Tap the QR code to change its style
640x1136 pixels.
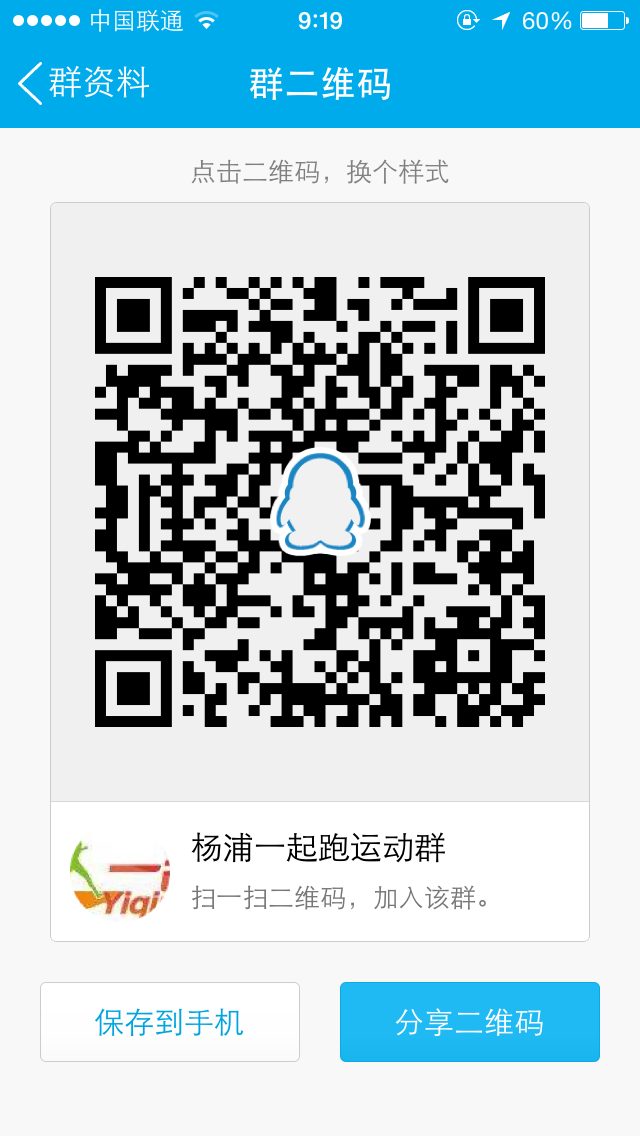[320, 502]
